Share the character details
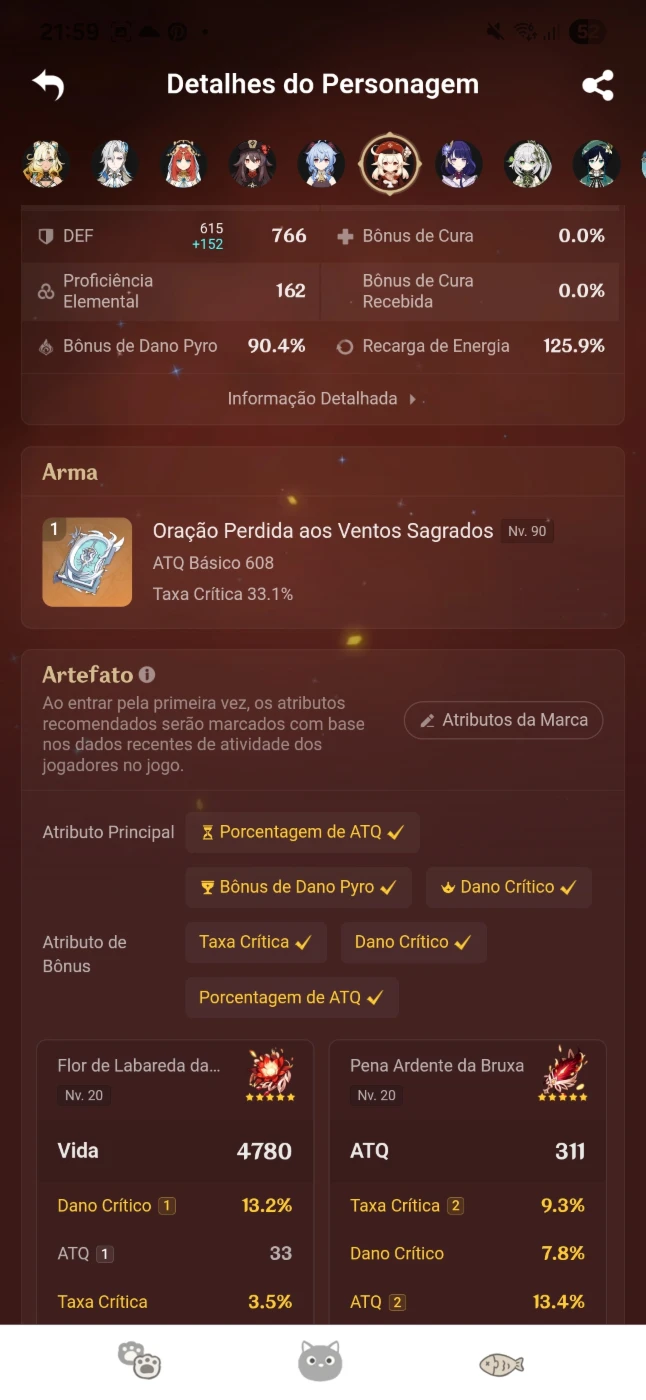The width and height of the screenshot is (646, 1400). tap(598, 85)
